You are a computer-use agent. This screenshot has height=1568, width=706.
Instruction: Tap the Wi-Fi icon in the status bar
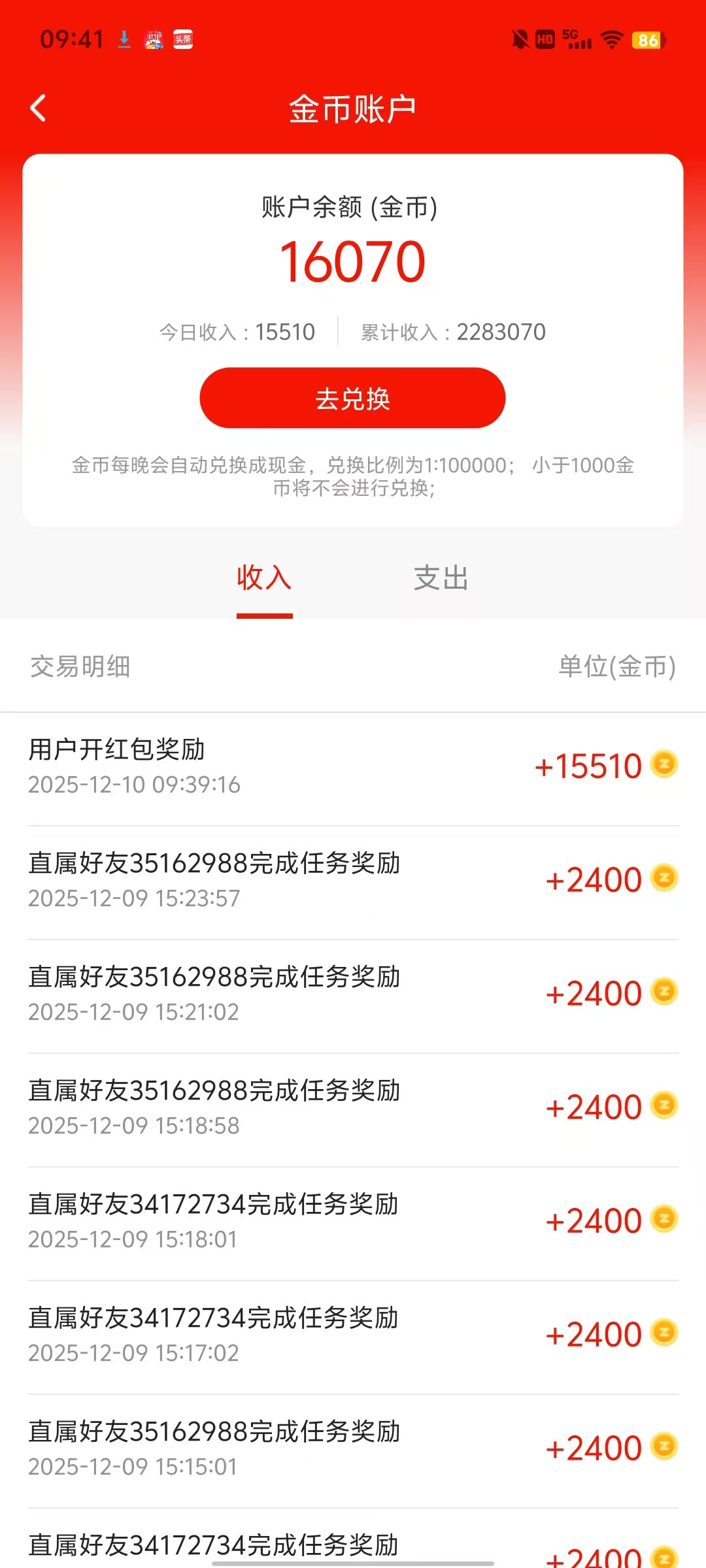(611, 41)
